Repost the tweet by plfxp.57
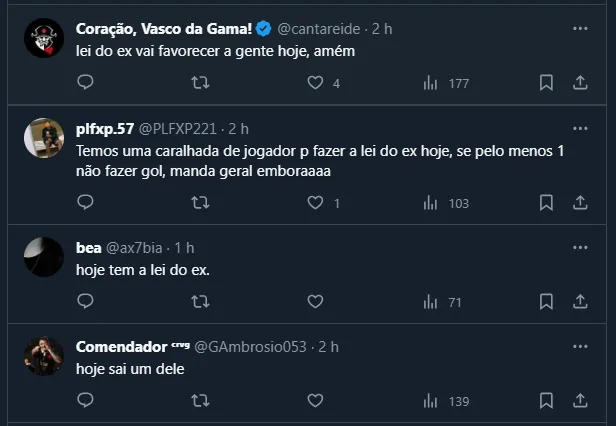Image resolution: width=616 pixels, height=426 pixels. tap(200, 202)
